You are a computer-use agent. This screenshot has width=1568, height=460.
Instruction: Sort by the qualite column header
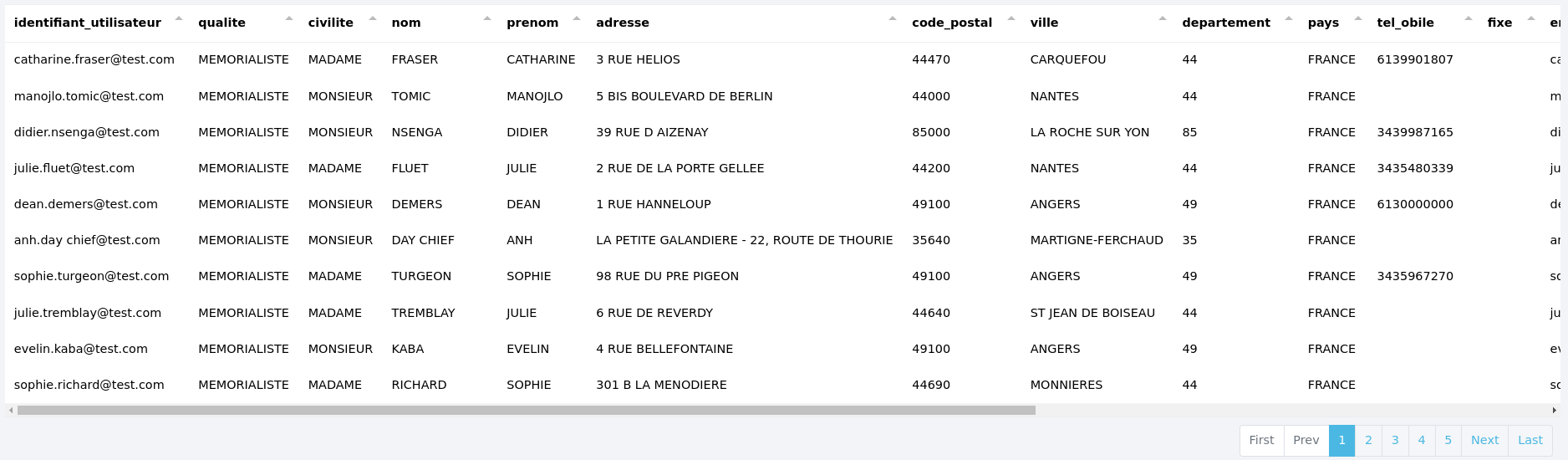pyautogui.click(x=221, y=23)
